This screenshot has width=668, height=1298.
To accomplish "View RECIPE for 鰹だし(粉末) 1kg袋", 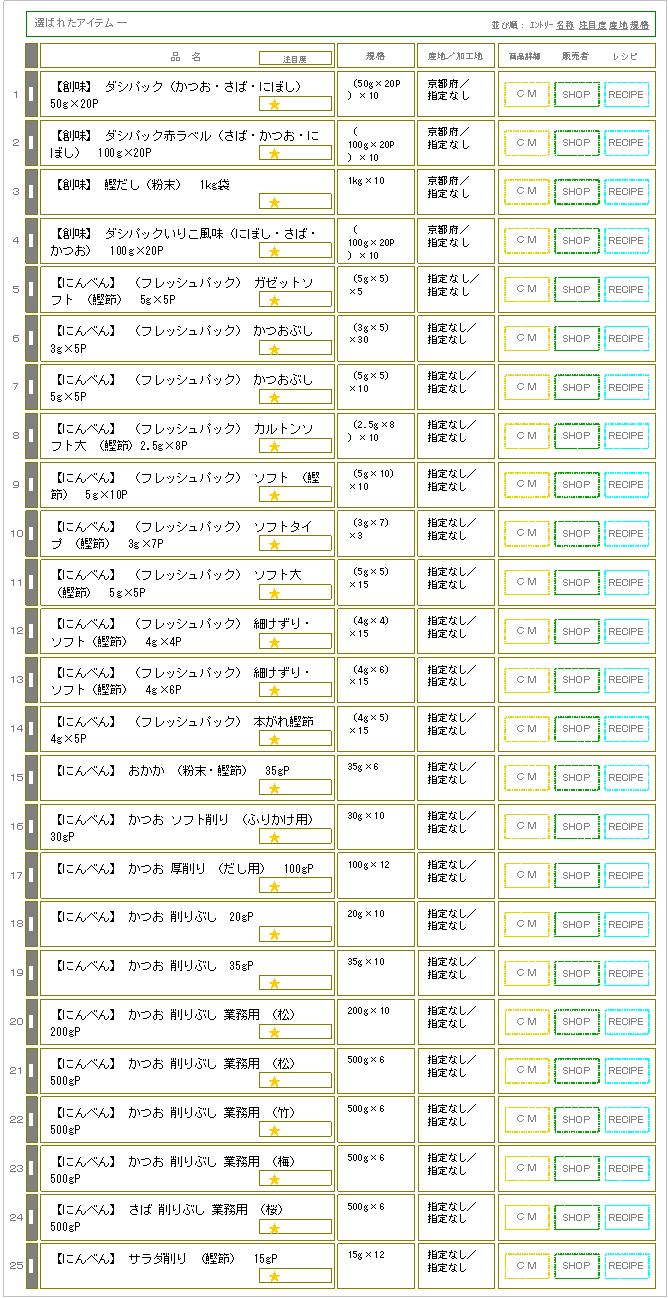I will [x=626, y=192].
